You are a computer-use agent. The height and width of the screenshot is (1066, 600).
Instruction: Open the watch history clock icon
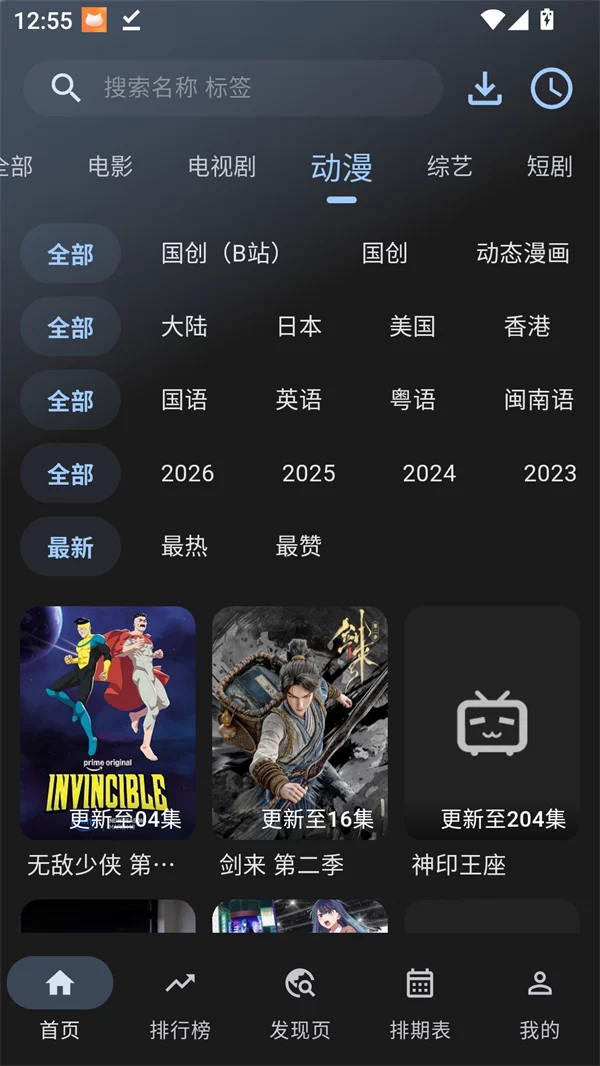coord(551,88)
